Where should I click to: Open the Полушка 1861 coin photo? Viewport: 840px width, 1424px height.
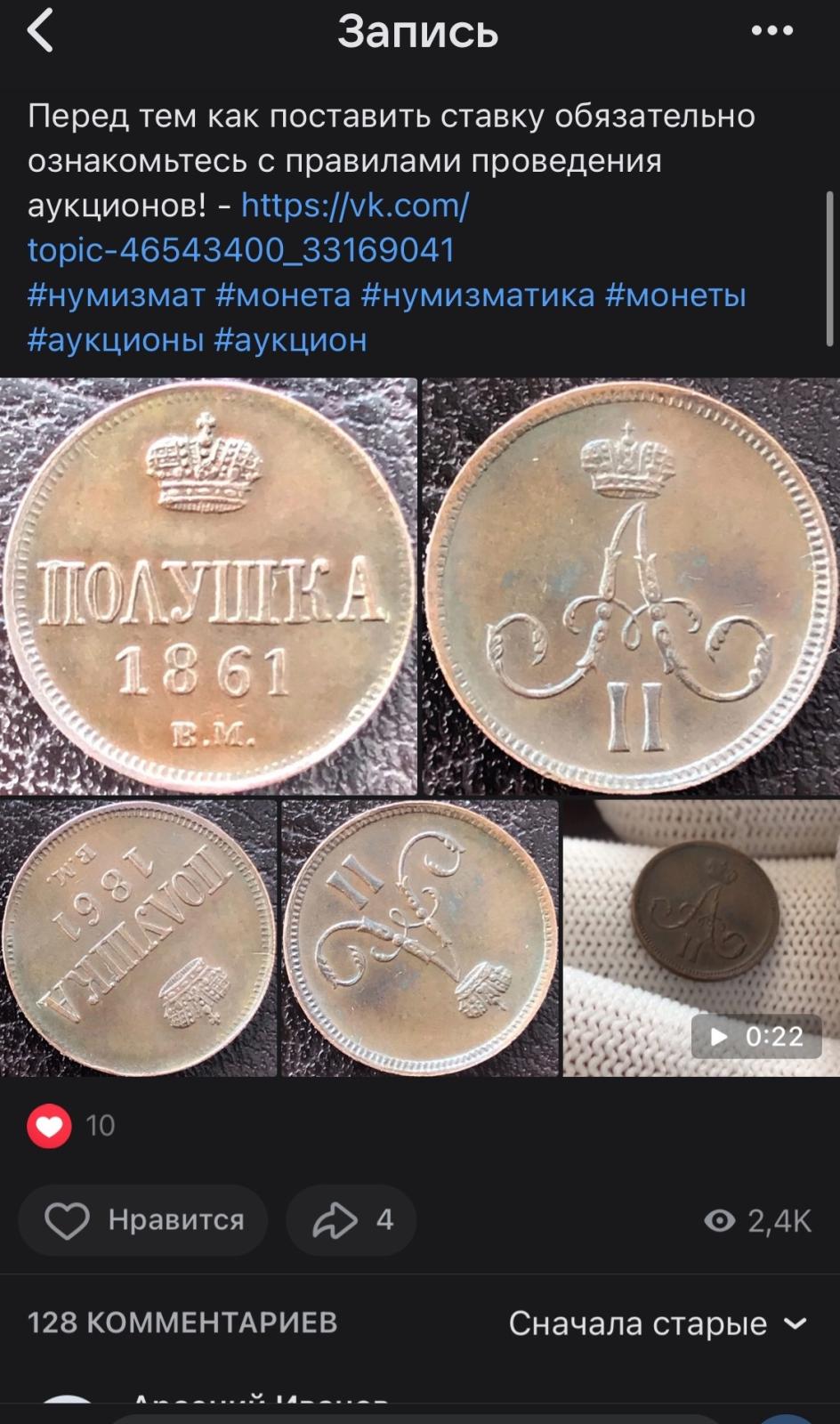pos(208,586)
